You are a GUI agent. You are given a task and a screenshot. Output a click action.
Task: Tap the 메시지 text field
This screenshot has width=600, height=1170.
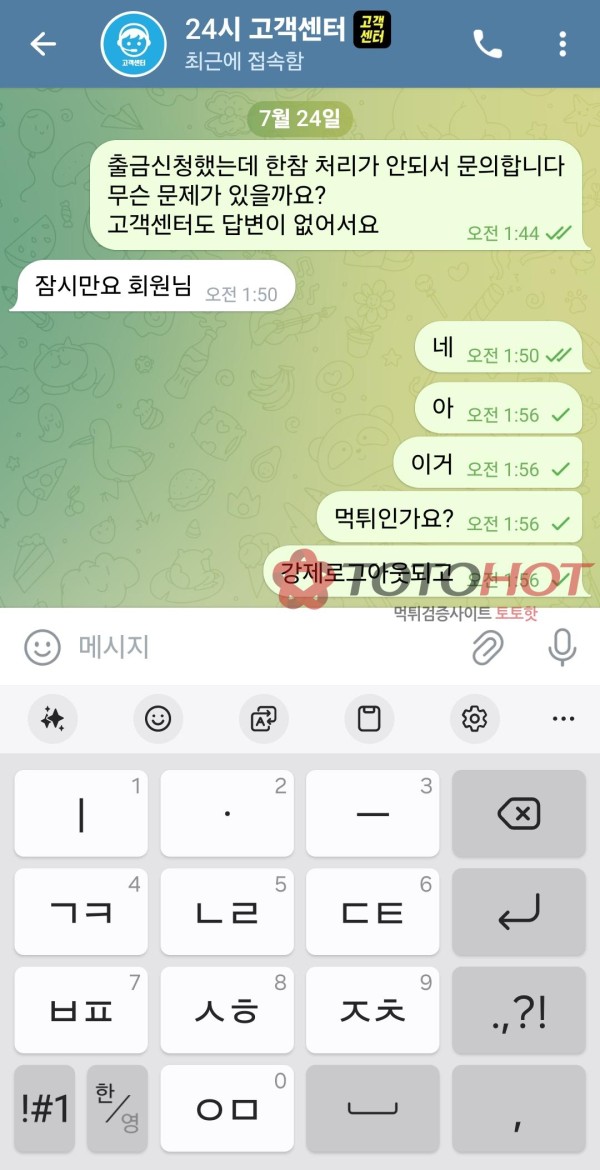point(260,647)
